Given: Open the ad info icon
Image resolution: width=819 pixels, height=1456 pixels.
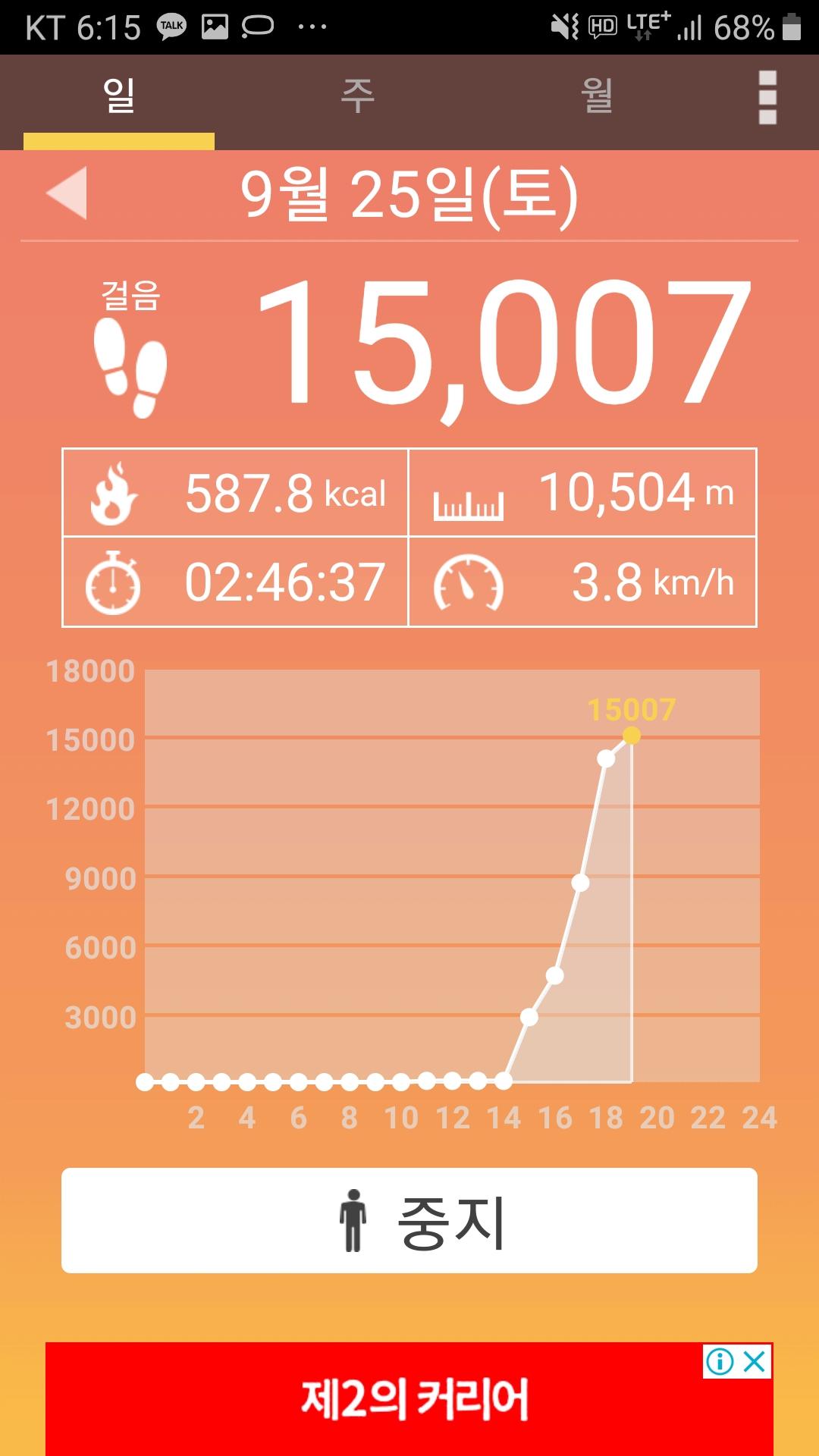Looking at the screenshot, I should (x=720, y=1362).
